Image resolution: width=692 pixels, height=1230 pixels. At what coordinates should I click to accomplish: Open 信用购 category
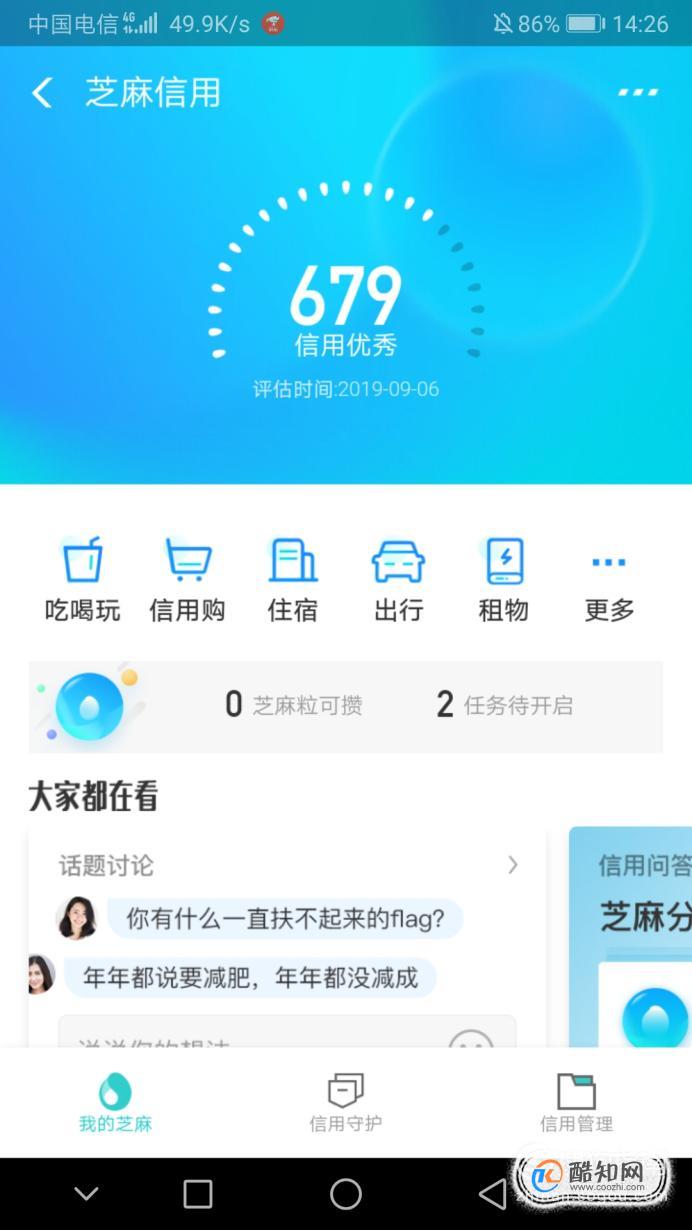coord(187,580)
